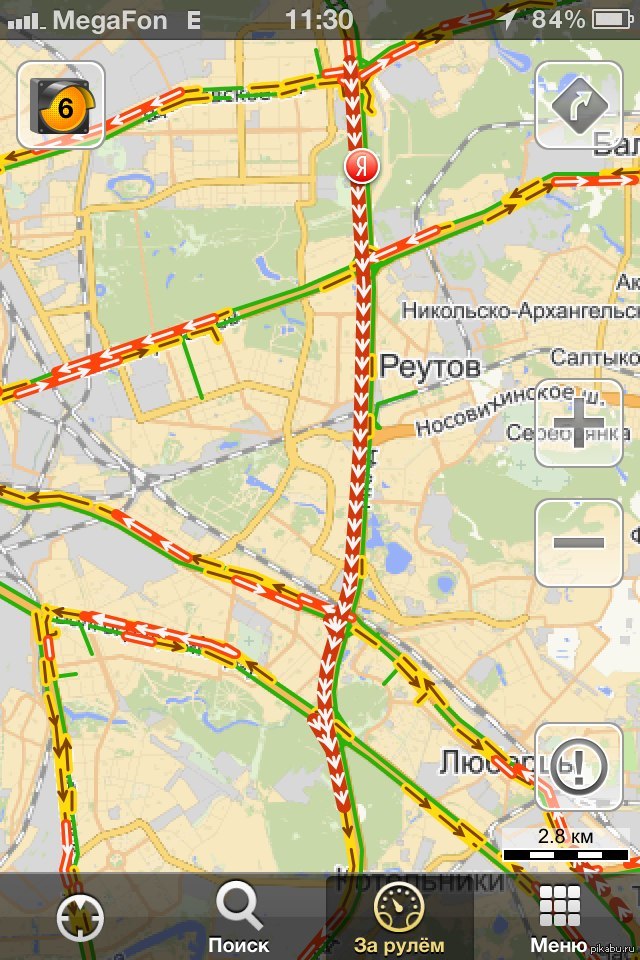Open the Поиск search tab
The width and height of the screenshot is (640, 960).
tap(239, 918)
